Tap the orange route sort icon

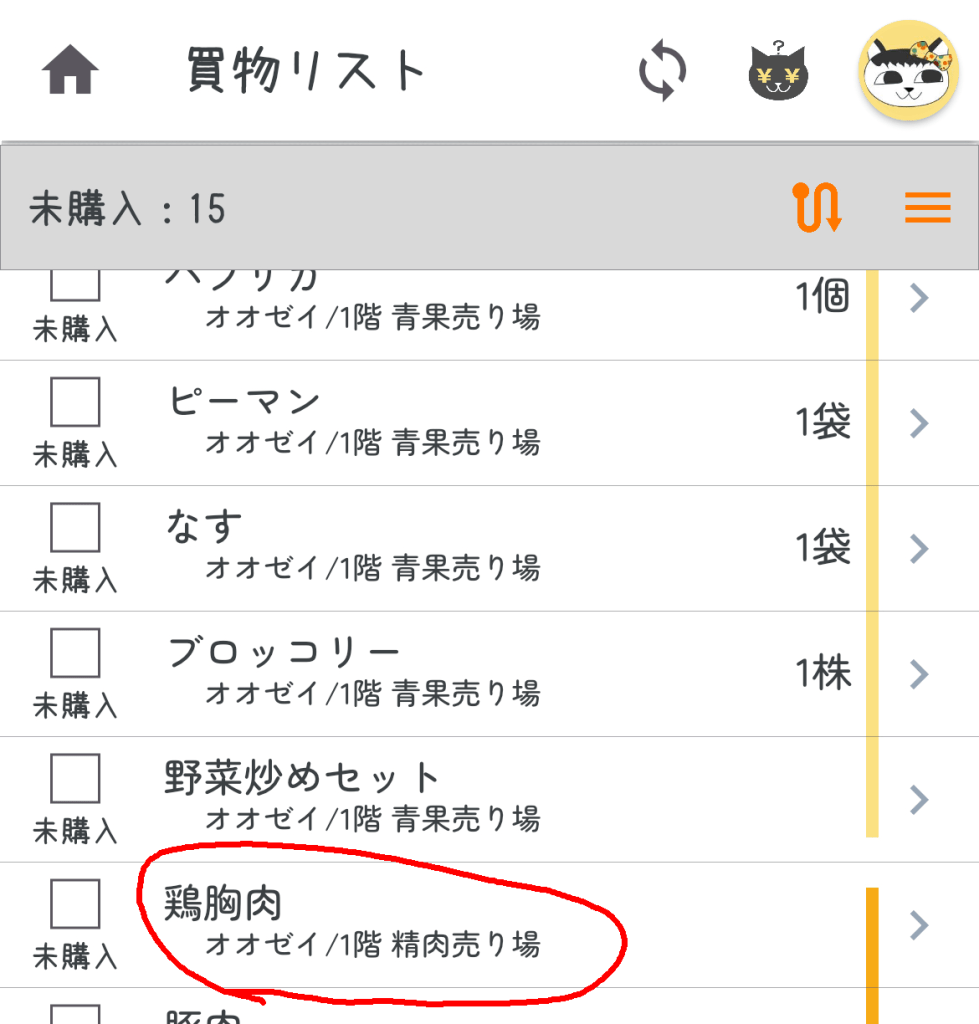tap(817, 207)
